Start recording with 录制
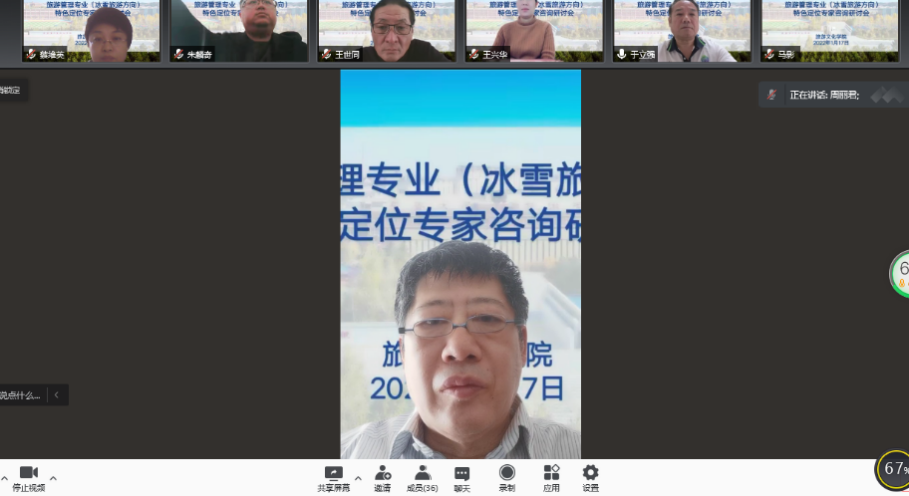909x496 pixels. tap(507, 477)
